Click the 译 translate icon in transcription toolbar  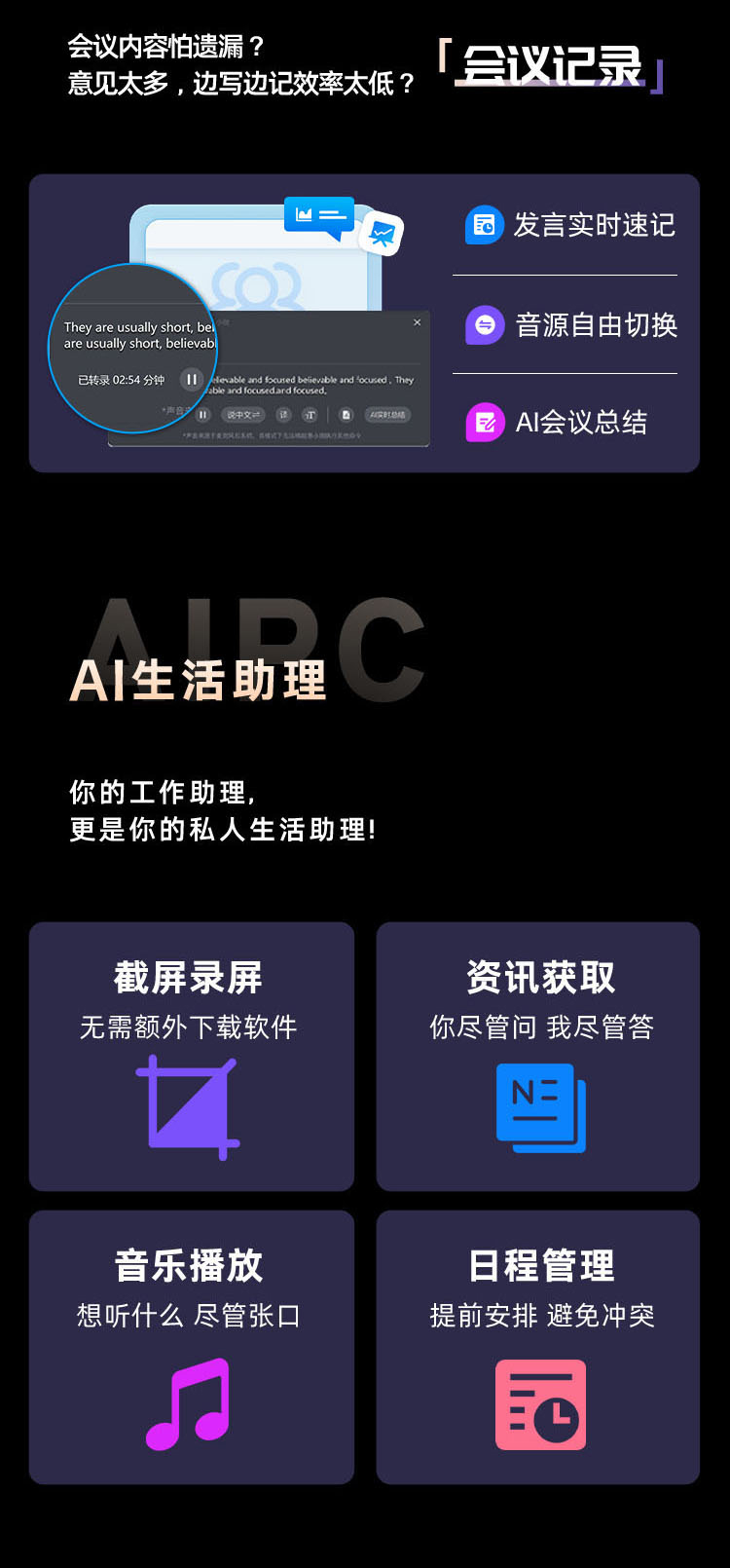[x=282, y=414]
